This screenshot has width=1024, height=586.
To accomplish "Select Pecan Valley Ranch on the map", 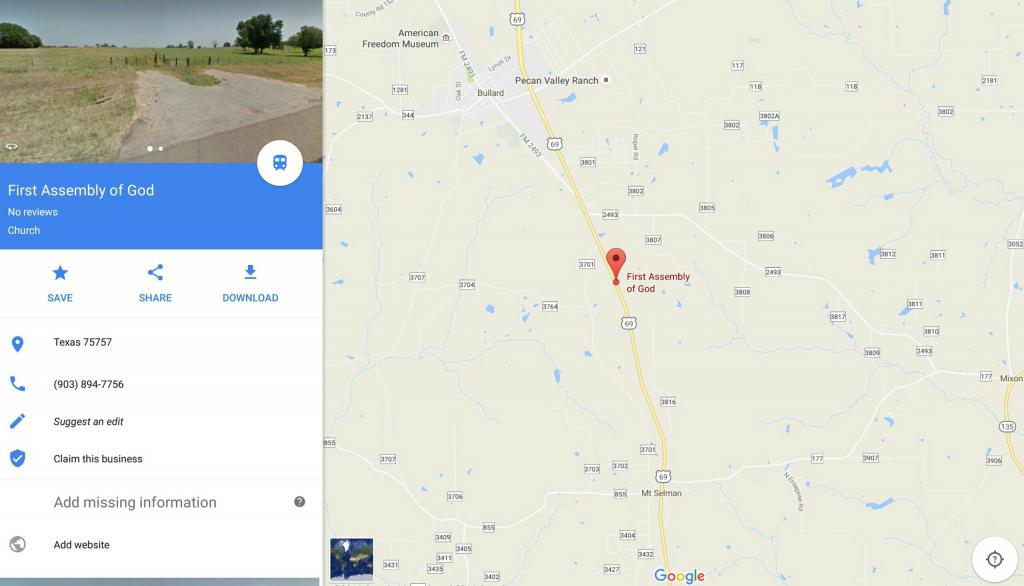I will [556, 80].
